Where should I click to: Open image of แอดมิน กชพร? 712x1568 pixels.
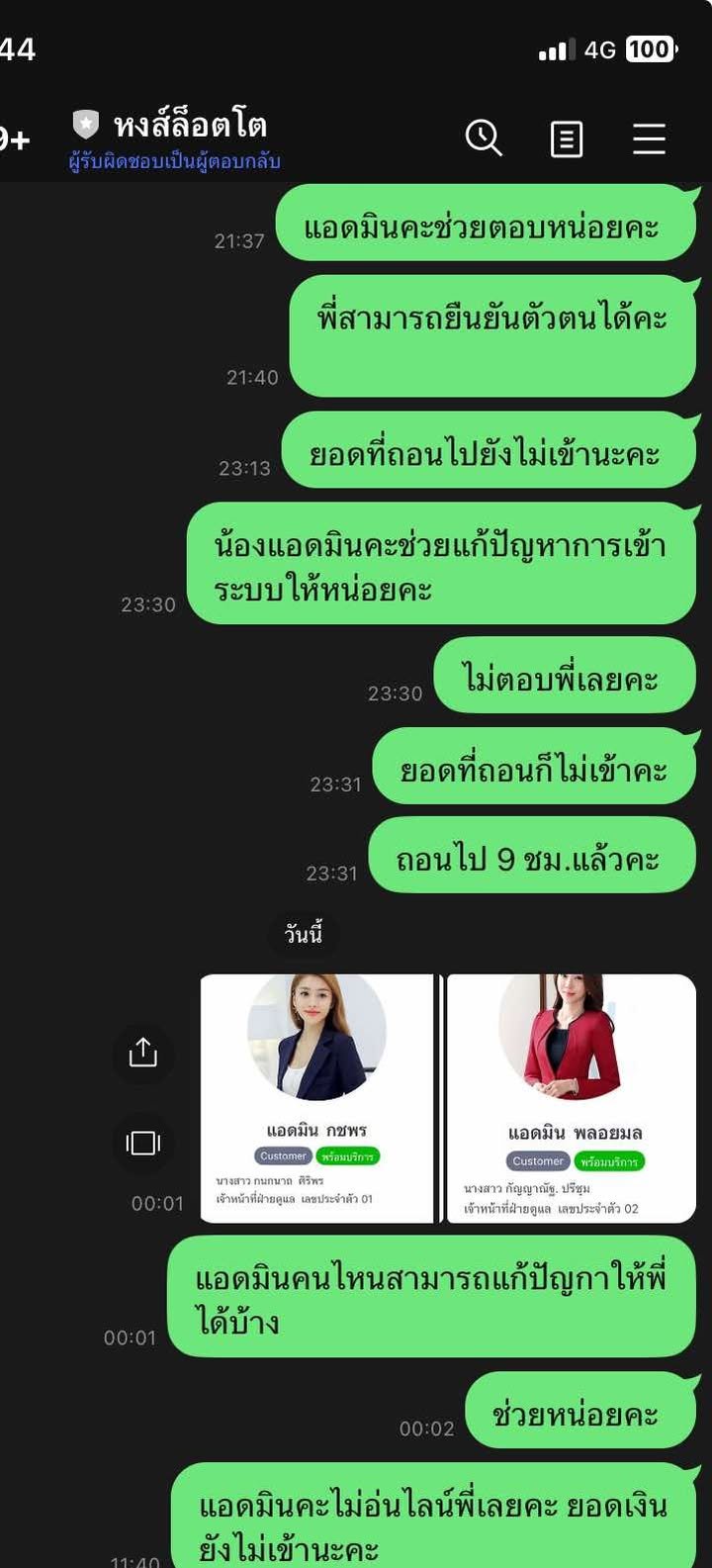[316, 1098]
